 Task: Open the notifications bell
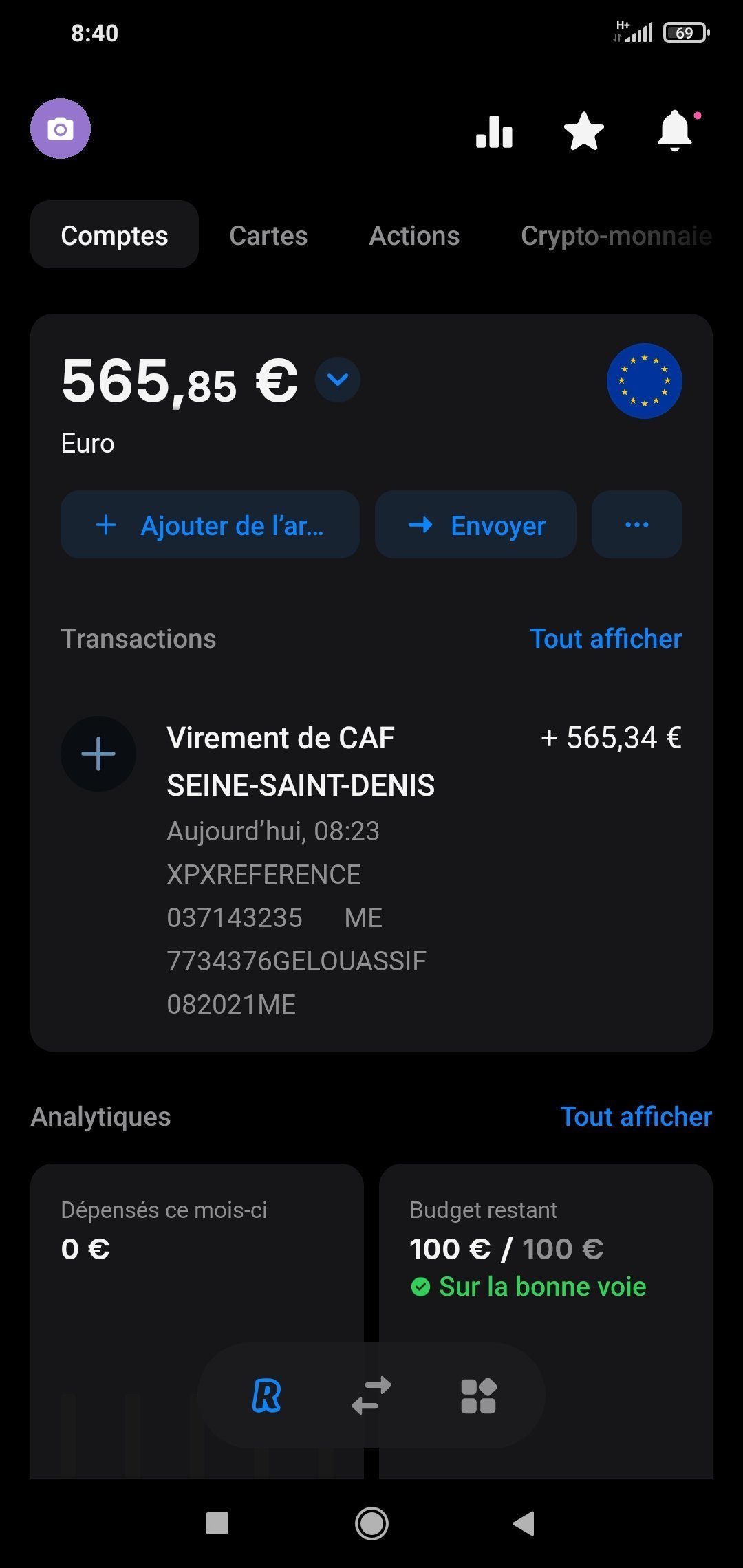click(x=676, y=130)
